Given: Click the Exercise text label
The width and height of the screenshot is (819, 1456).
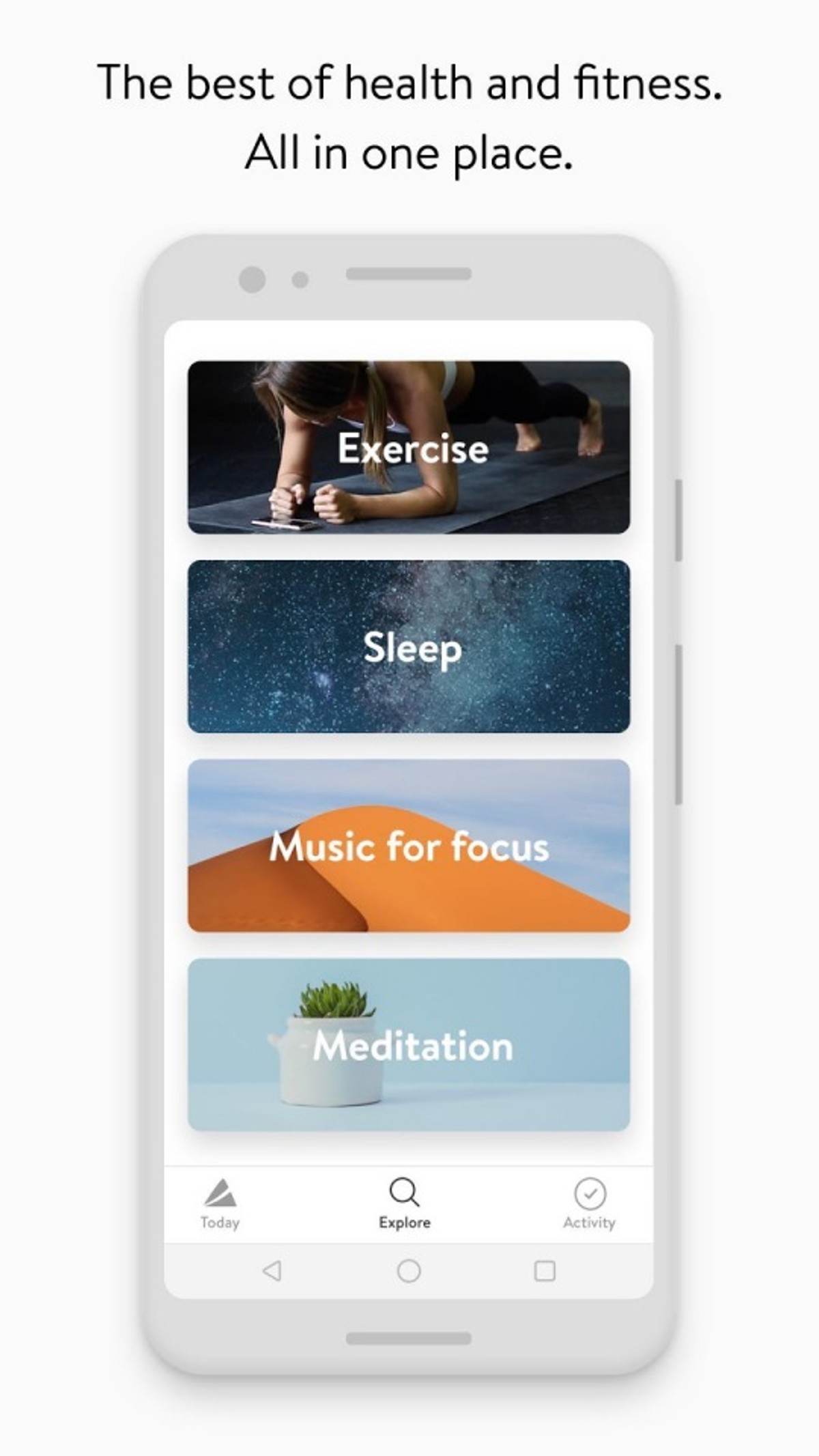Looking at the screenshot, I should coord(412,448).
